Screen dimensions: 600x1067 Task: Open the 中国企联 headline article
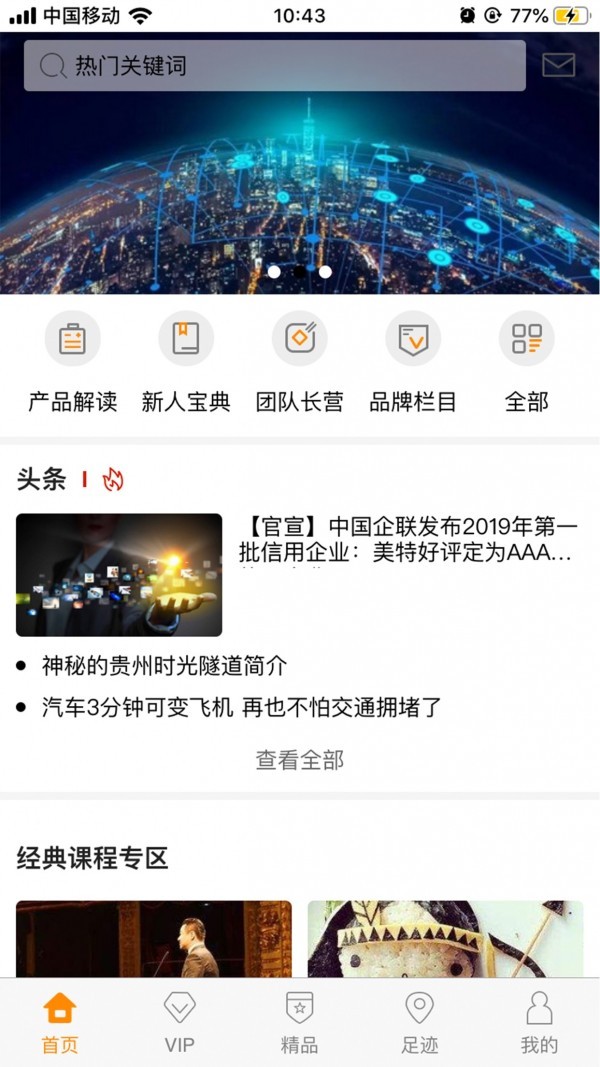tap(408, 540)
